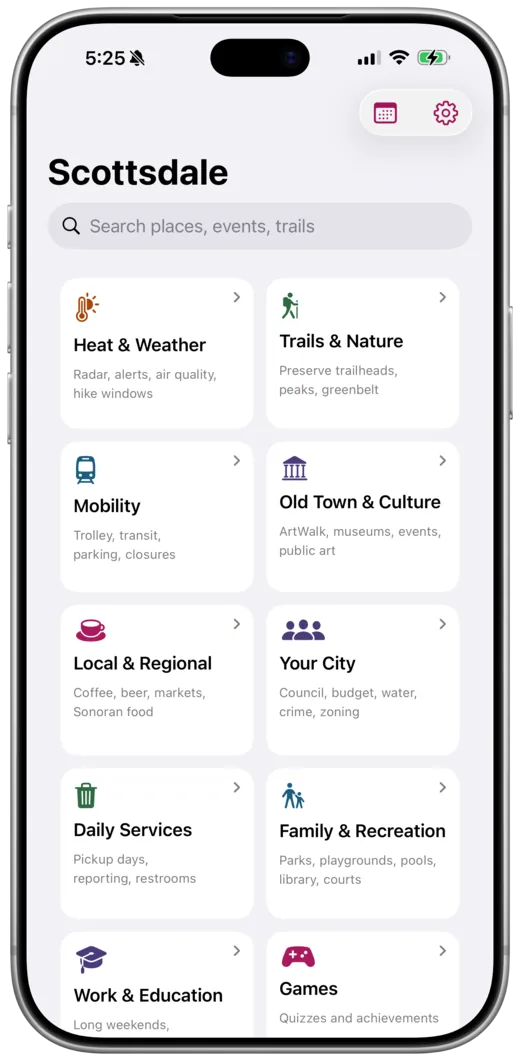
Task: Tap the search places, events, trails field
Action: (260, 226)
